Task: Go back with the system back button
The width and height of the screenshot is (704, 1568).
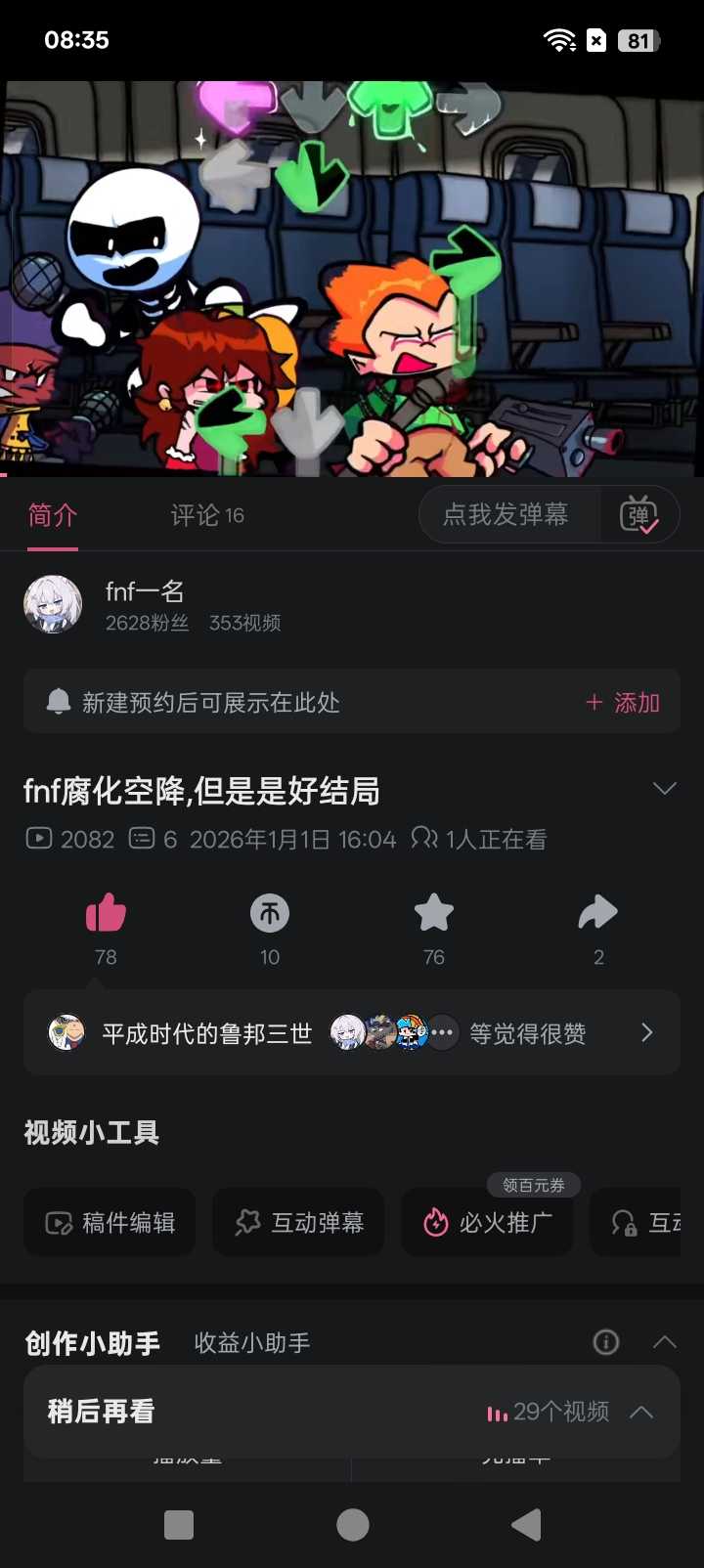Action: [x=526, y=1525]
